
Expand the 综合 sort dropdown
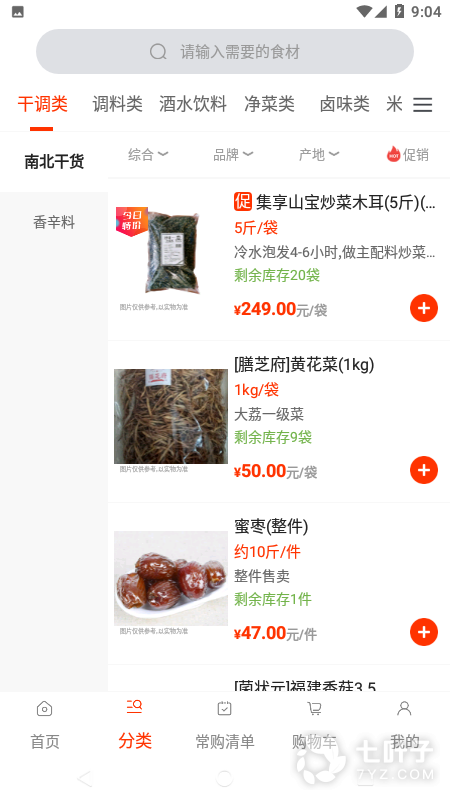tap(148, 154)
